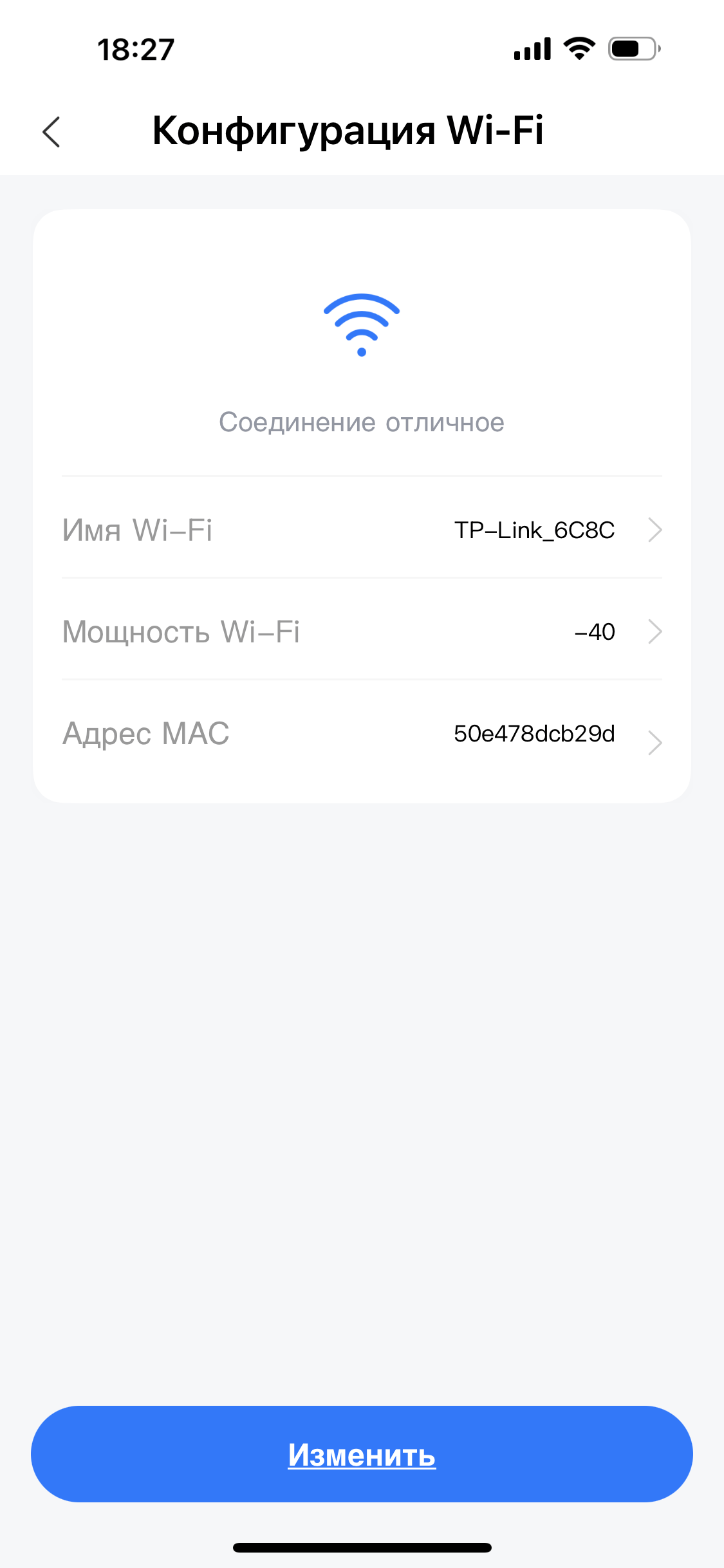Viewport: 724px width, 1568px height.
Task: Open the Мощность Wi-Fi row
Action: click(x=362, y=631)
